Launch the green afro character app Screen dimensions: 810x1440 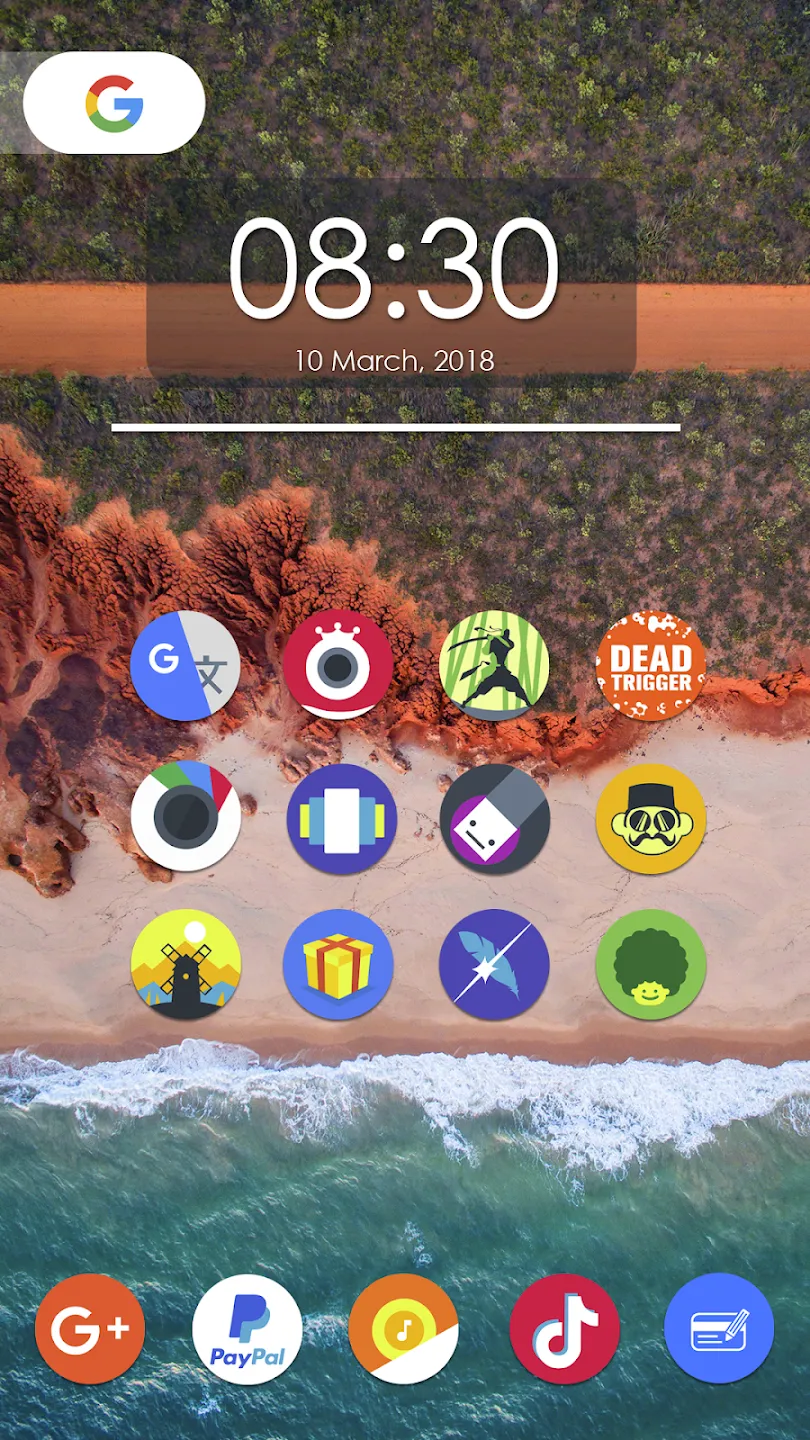(651, 965)
